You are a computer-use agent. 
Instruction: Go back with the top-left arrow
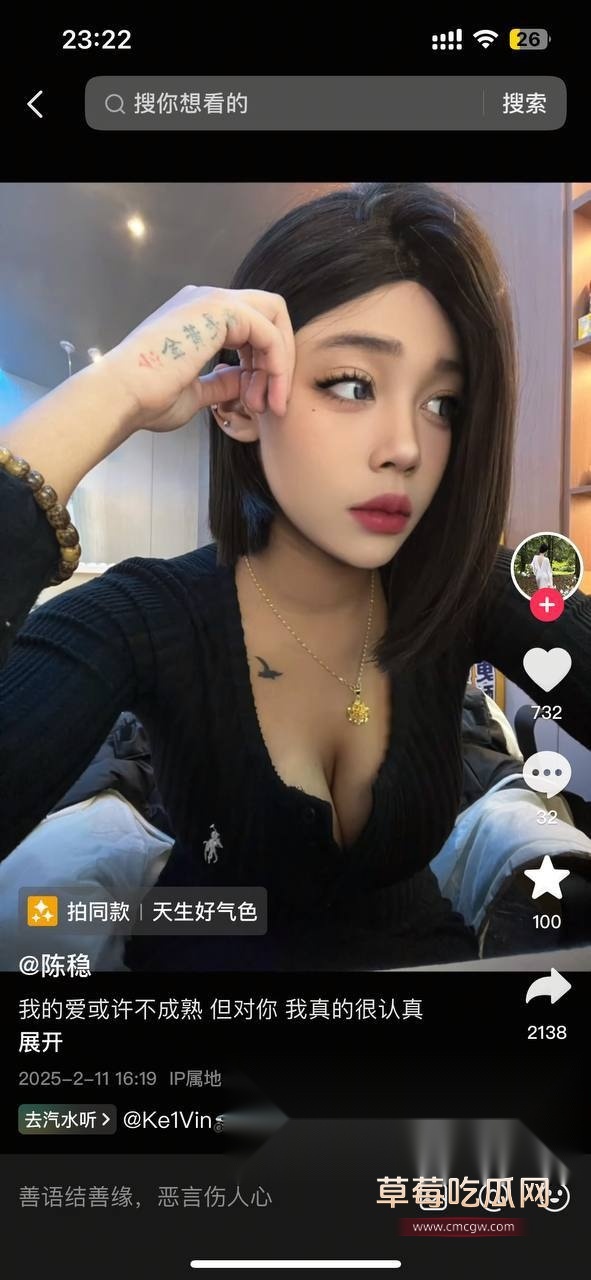(x=35, y=104)
